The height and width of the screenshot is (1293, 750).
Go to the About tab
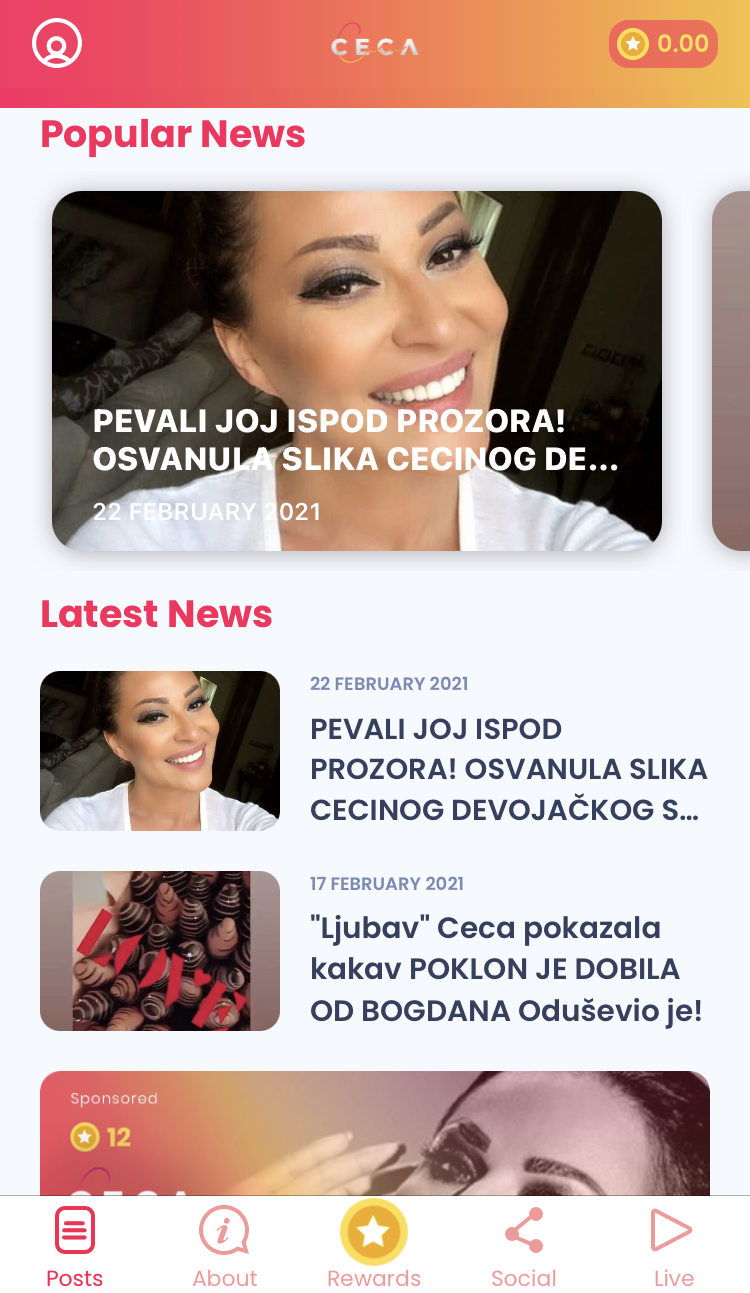click(225, 1246)
